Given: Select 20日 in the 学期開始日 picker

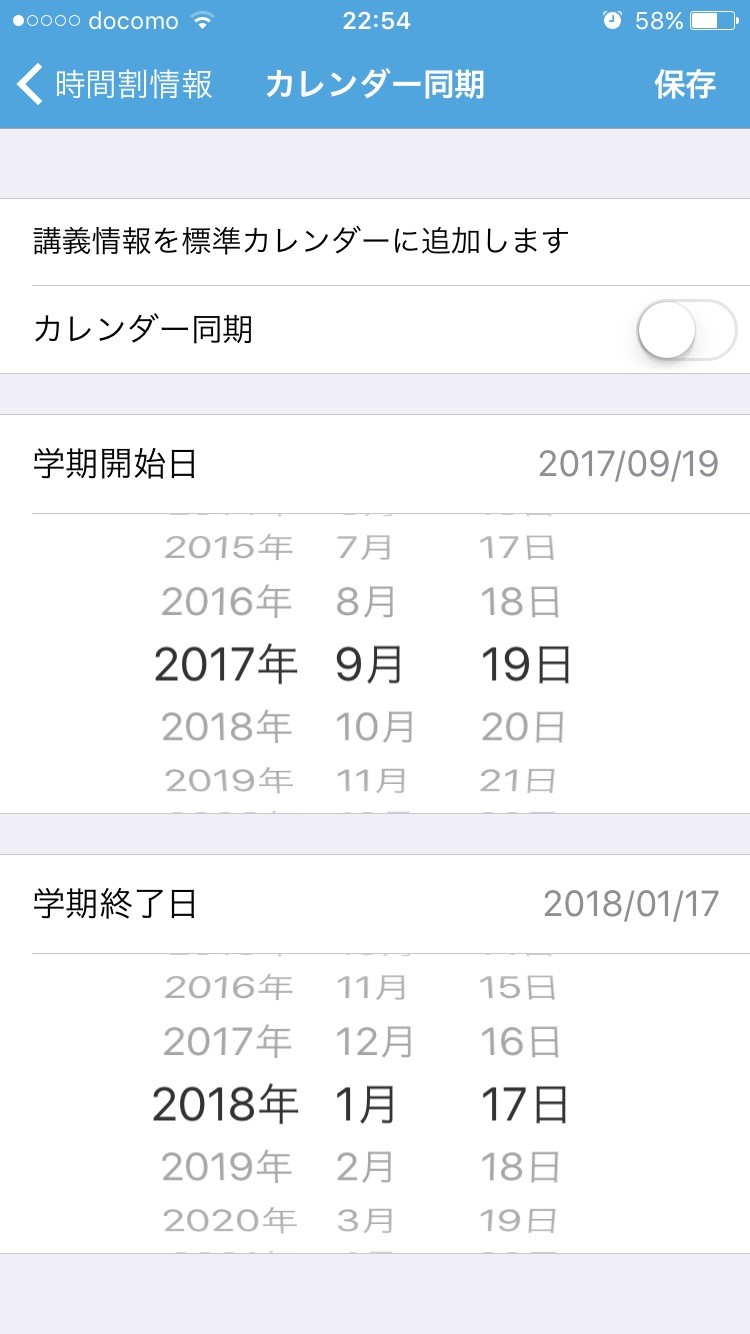Looking at the screenshot, I should (x=523, y=727).
